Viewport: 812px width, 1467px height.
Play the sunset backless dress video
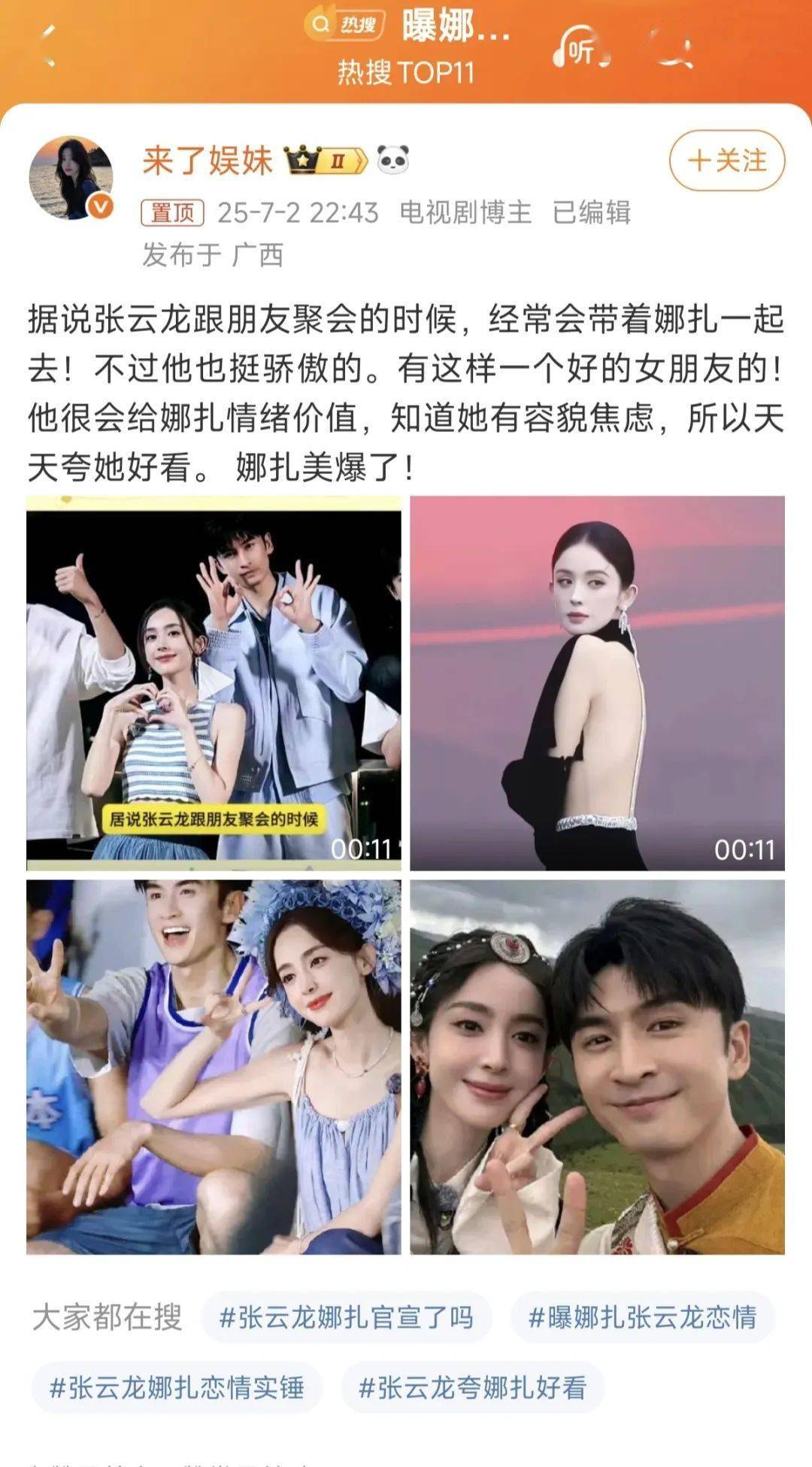pyautogui.click(x=598, y=681)
